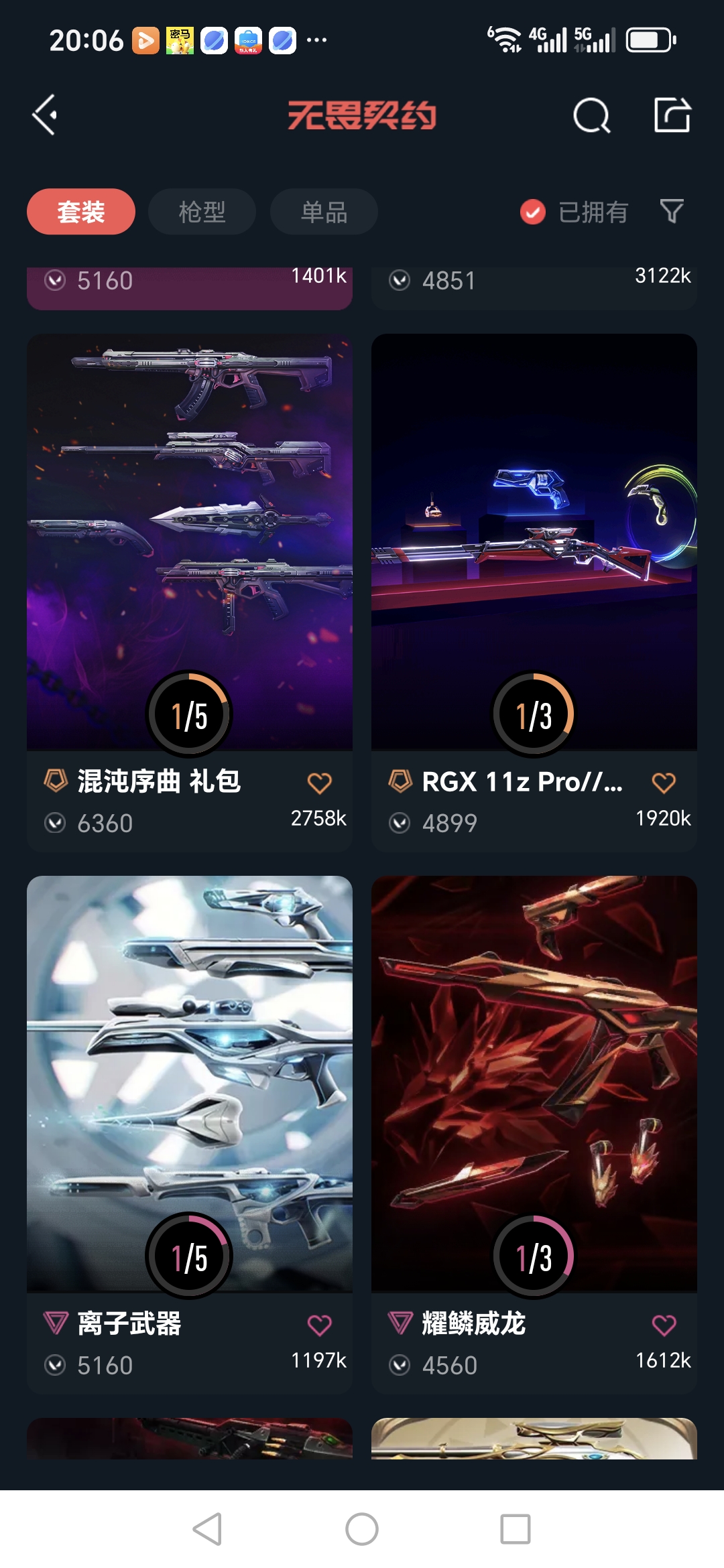This screenshot has height=1568, width=724.
Task: Open search from the top bar
Action: point(592,115)
